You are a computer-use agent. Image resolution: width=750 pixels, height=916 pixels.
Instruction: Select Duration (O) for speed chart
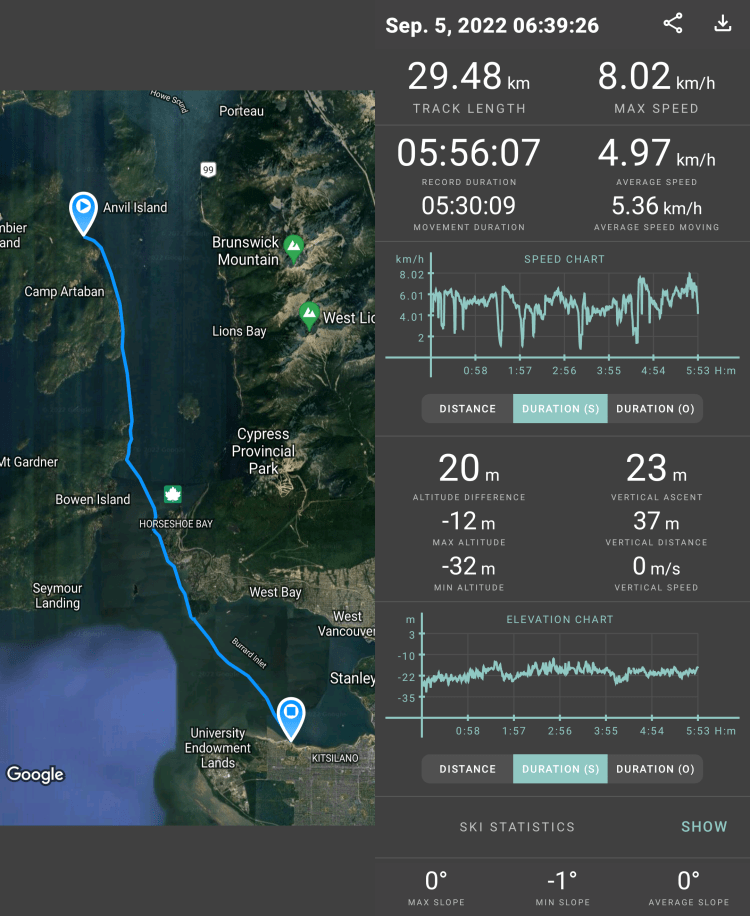pyautogui.click(x=655, y=409)
